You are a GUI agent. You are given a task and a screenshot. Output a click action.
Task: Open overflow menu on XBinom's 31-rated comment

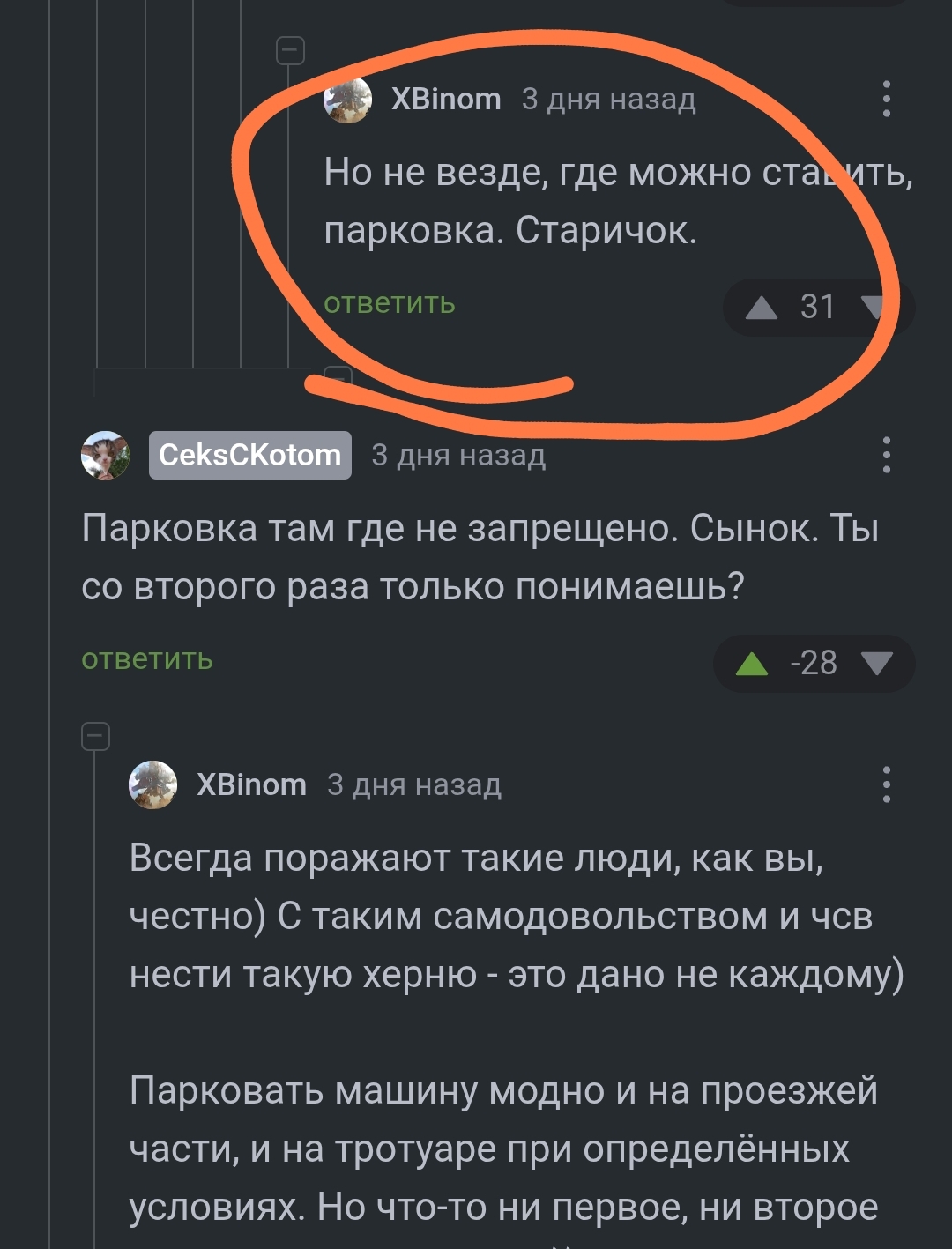[x=886, y=99]
